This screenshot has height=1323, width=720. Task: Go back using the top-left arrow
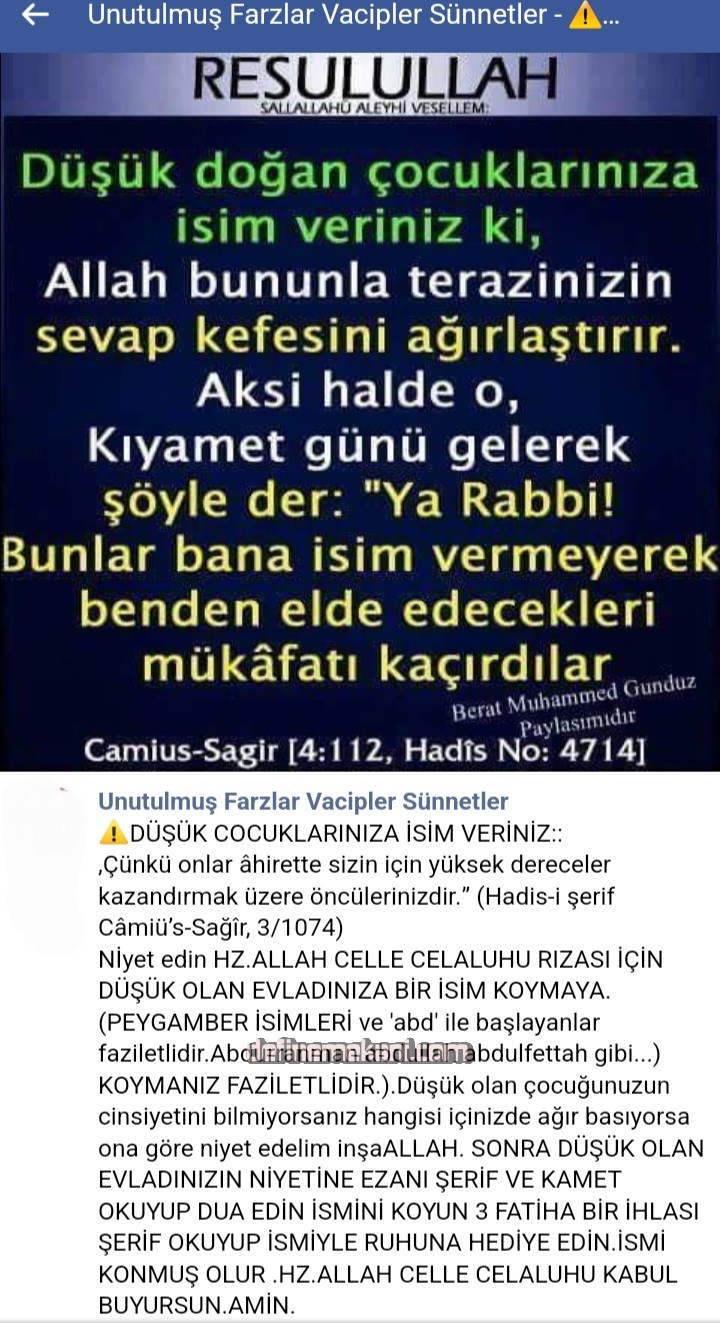pyautogui.click(x=36, y=17)
